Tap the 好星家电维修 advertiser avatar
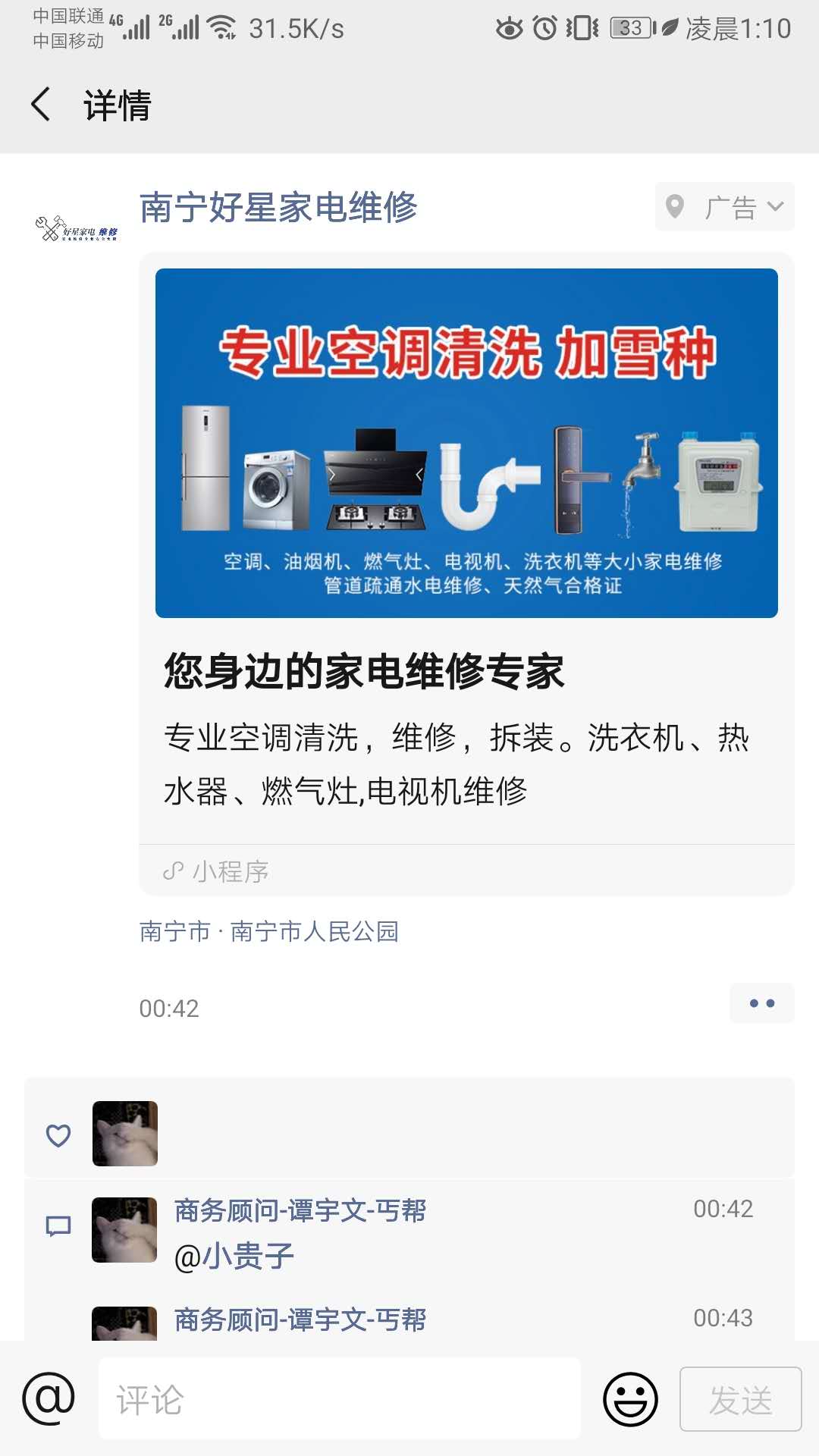819x1456 pixels. pos(77,227)
